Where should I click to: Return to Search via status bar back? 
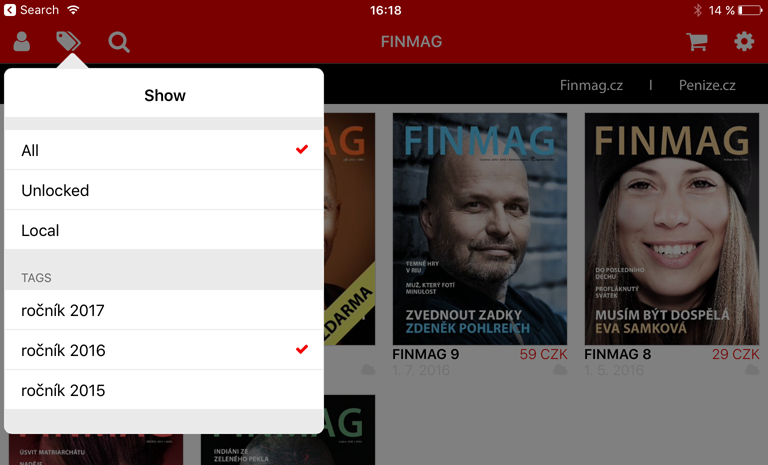pos(32,10)
